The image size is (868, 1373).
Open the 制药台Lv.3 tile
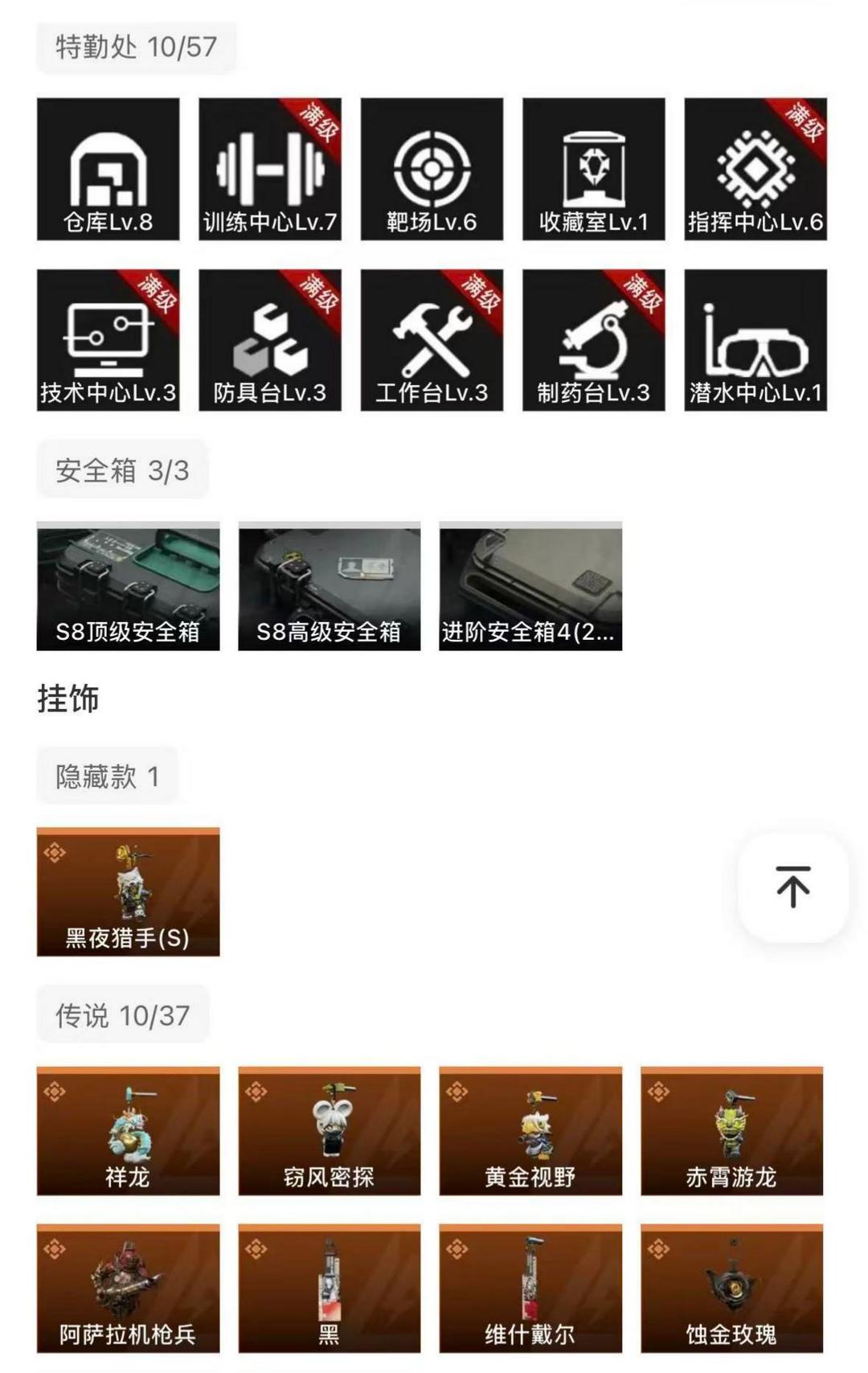[x=594, y=340]
